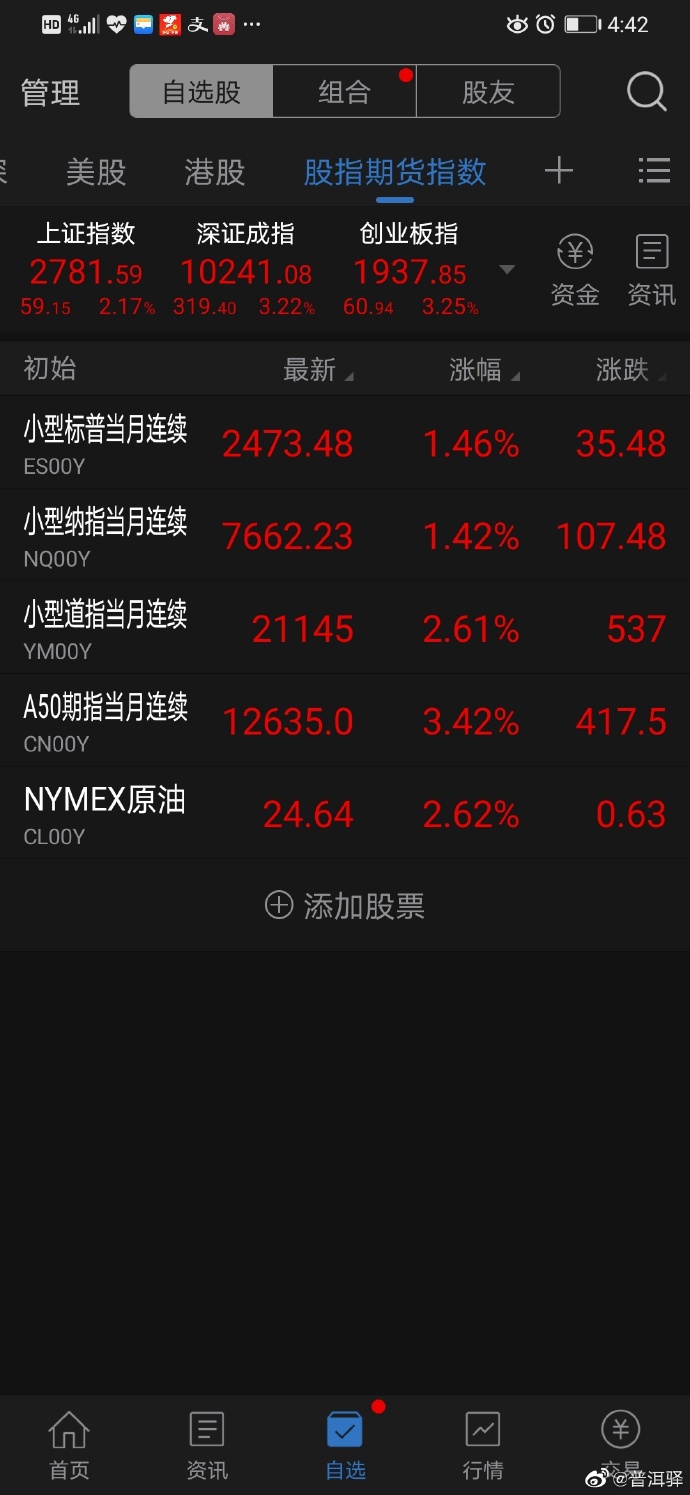Screen dimensions: 690x1495
Task: Open the search magnifier icon
Action: (x=647, y=92)
